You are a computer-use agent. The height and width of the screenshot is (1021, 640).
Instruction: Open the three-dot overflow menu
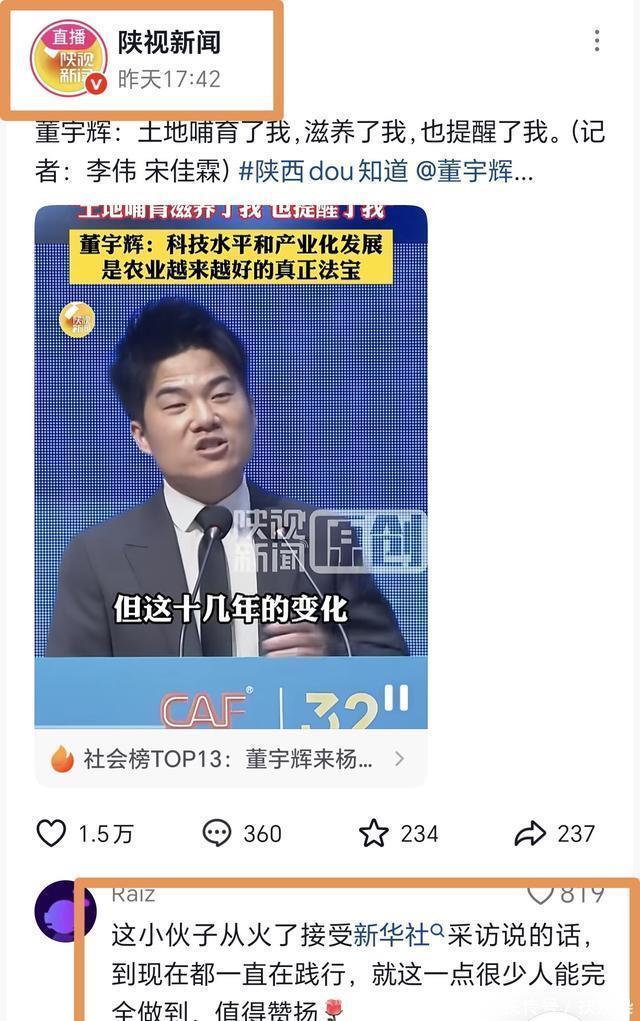[596, 41]
